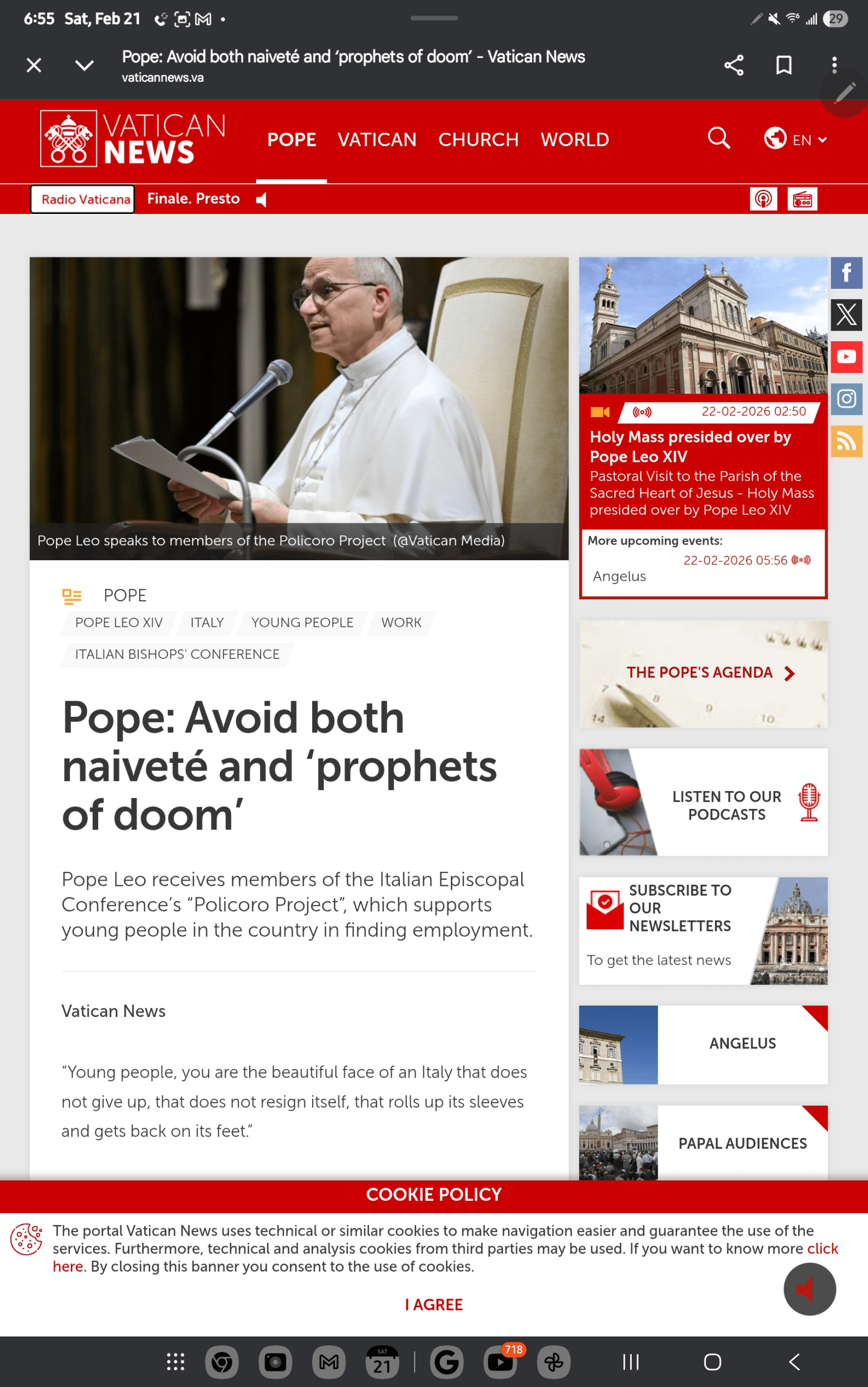Viewport: 868px width, 1387px height.
Task: Expand the EN language selector
Action: coord(795,139)
